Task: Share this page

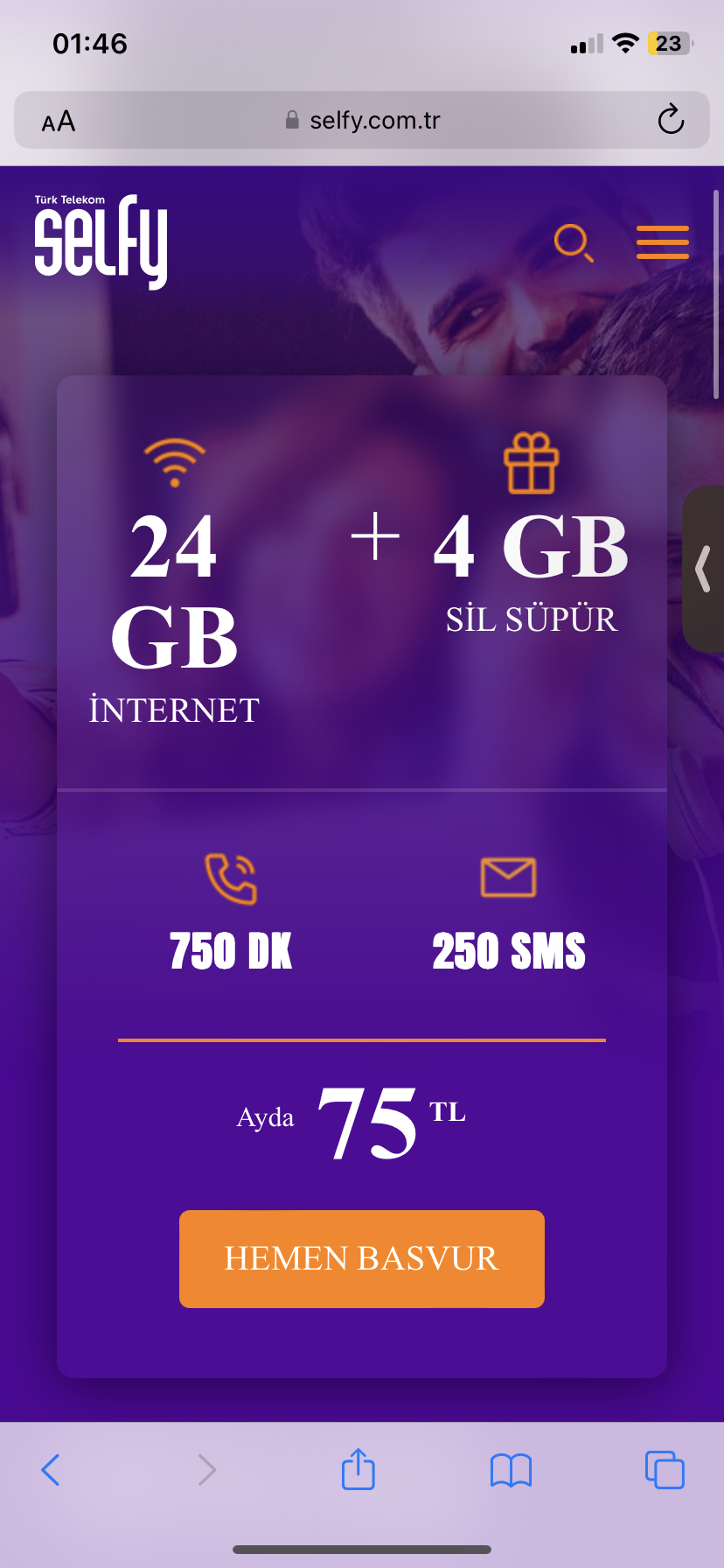Action: (x=358, y=1469)
